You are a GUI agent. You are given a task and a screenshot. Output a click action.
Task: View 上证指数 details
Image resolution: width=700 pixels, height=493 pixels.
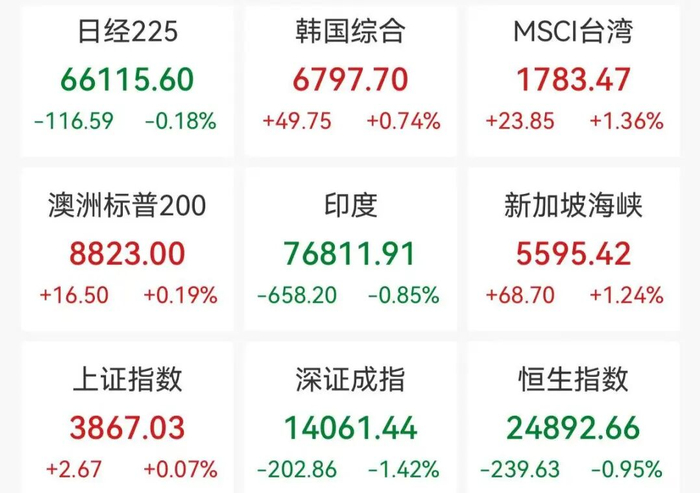pyautogui.click(x=127, y=418)
